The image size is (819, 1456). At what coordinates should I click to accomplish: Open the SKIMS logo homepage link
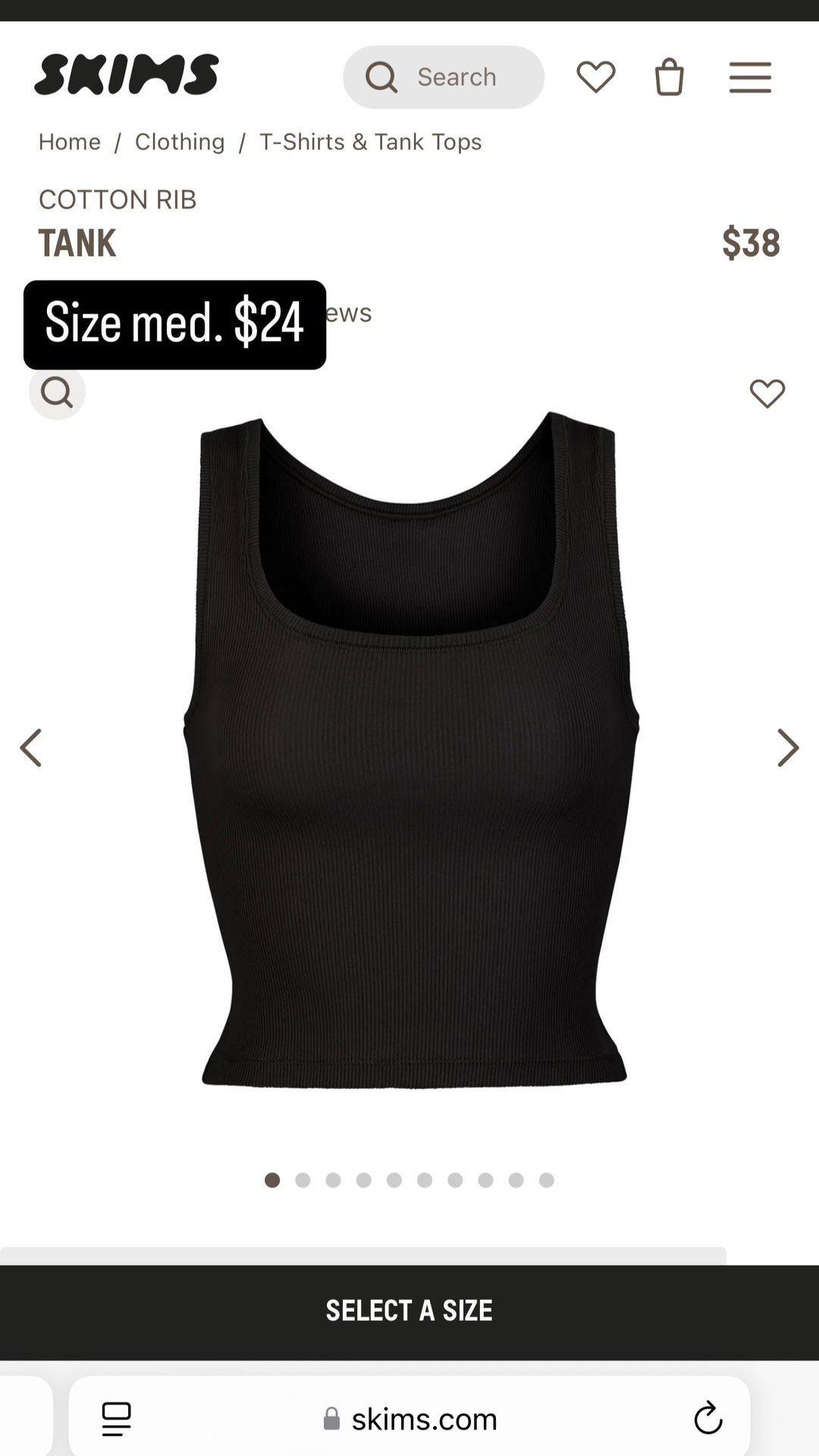pos(127,75)
